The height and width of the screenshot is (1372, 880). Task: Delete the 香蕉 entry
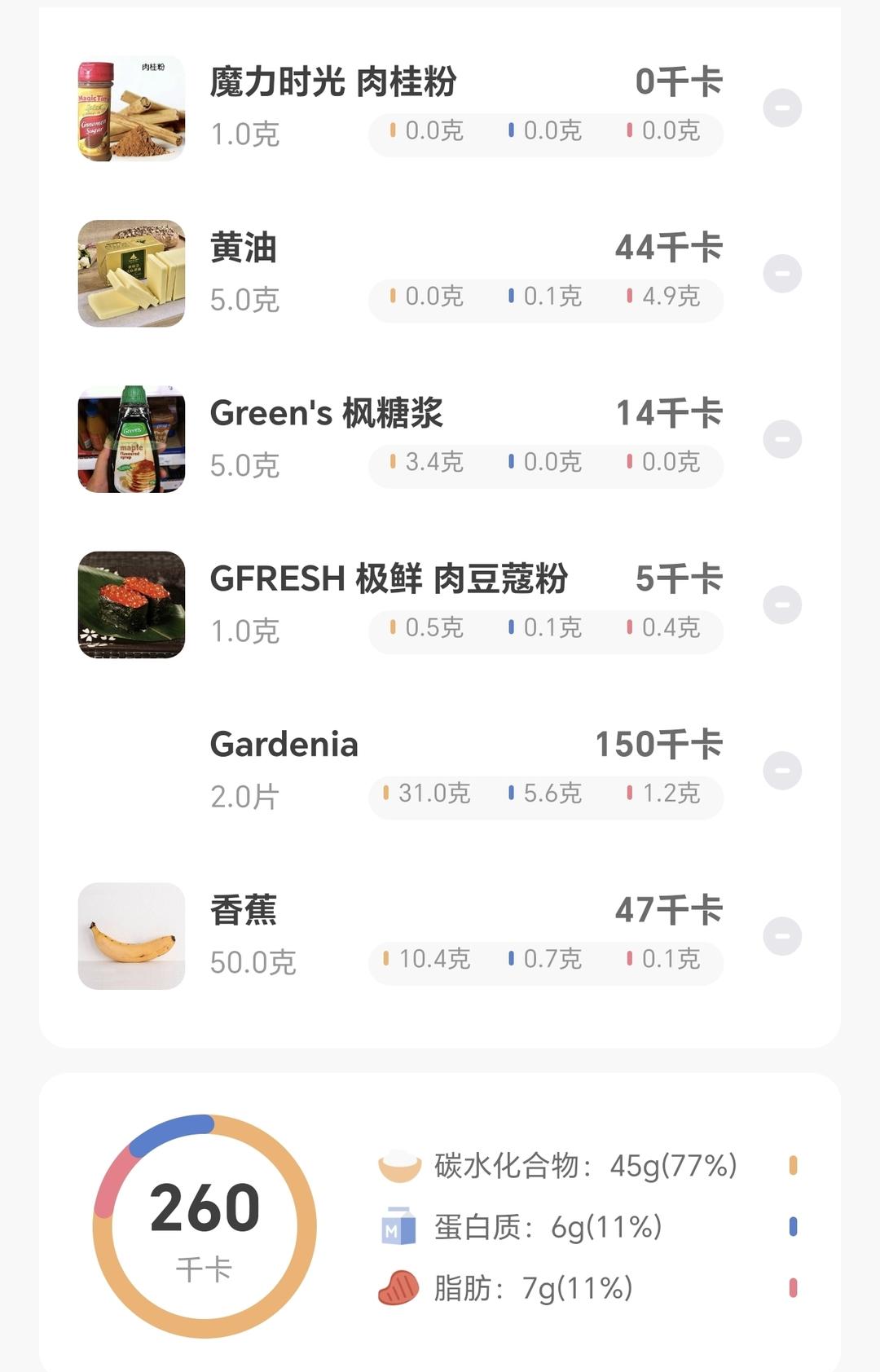(782, 936)
